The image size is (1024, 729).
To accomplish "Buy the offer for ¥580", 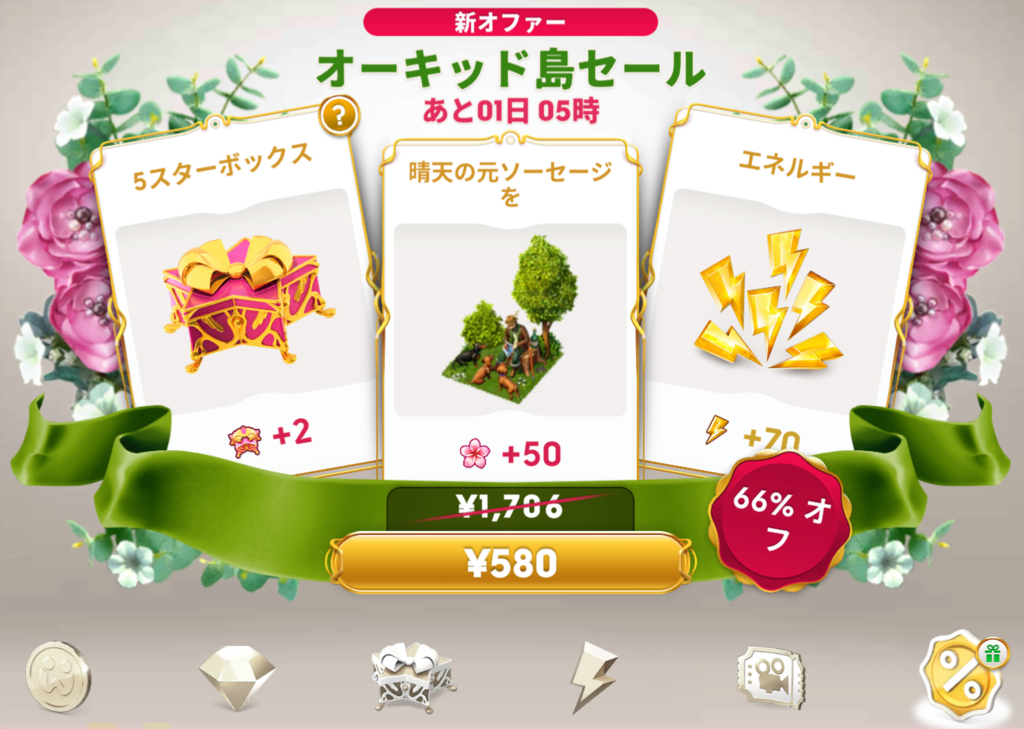I will pos(511,563).
